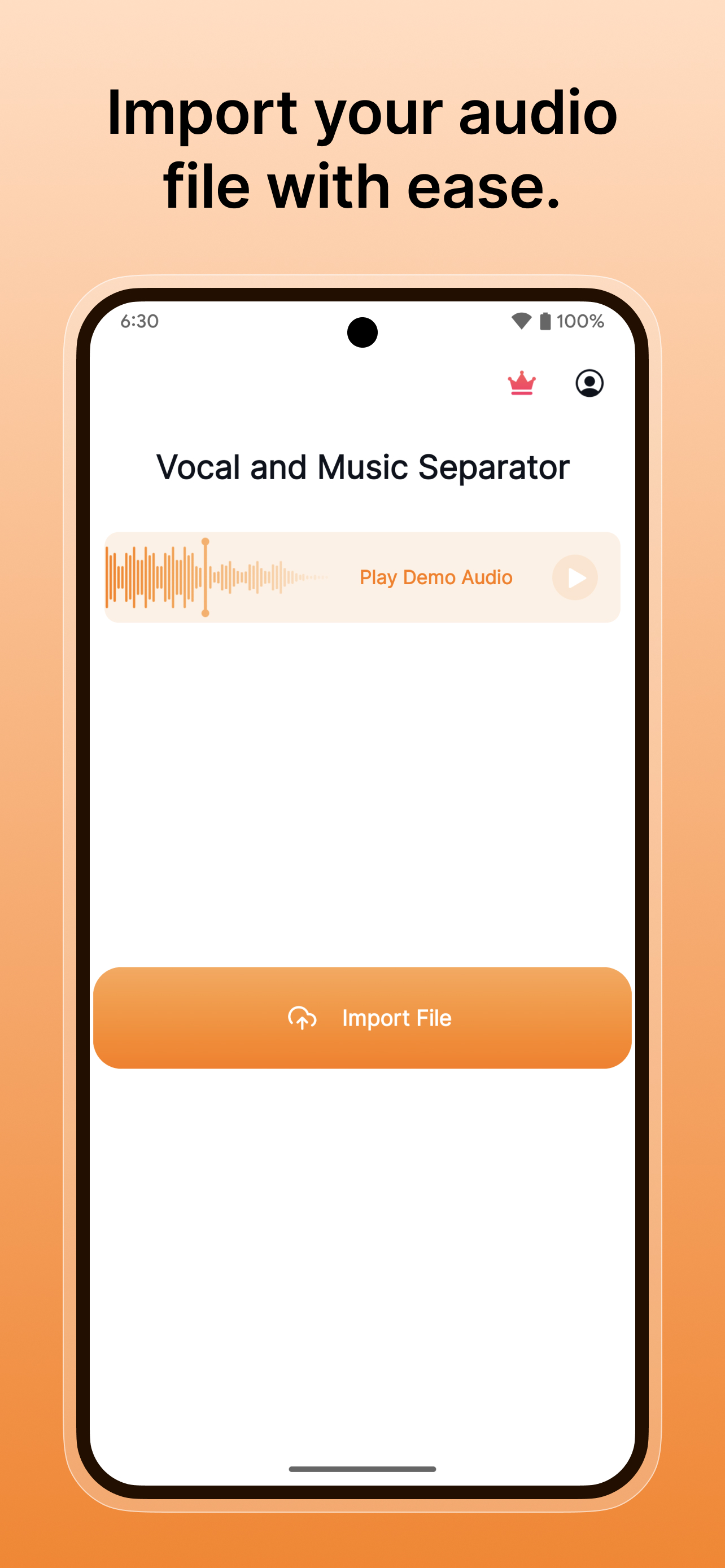Image resolution: width=725 pixels, height=1568 pixels.
Task: Open premium features via the crown icon
Action: coord(521,383)
